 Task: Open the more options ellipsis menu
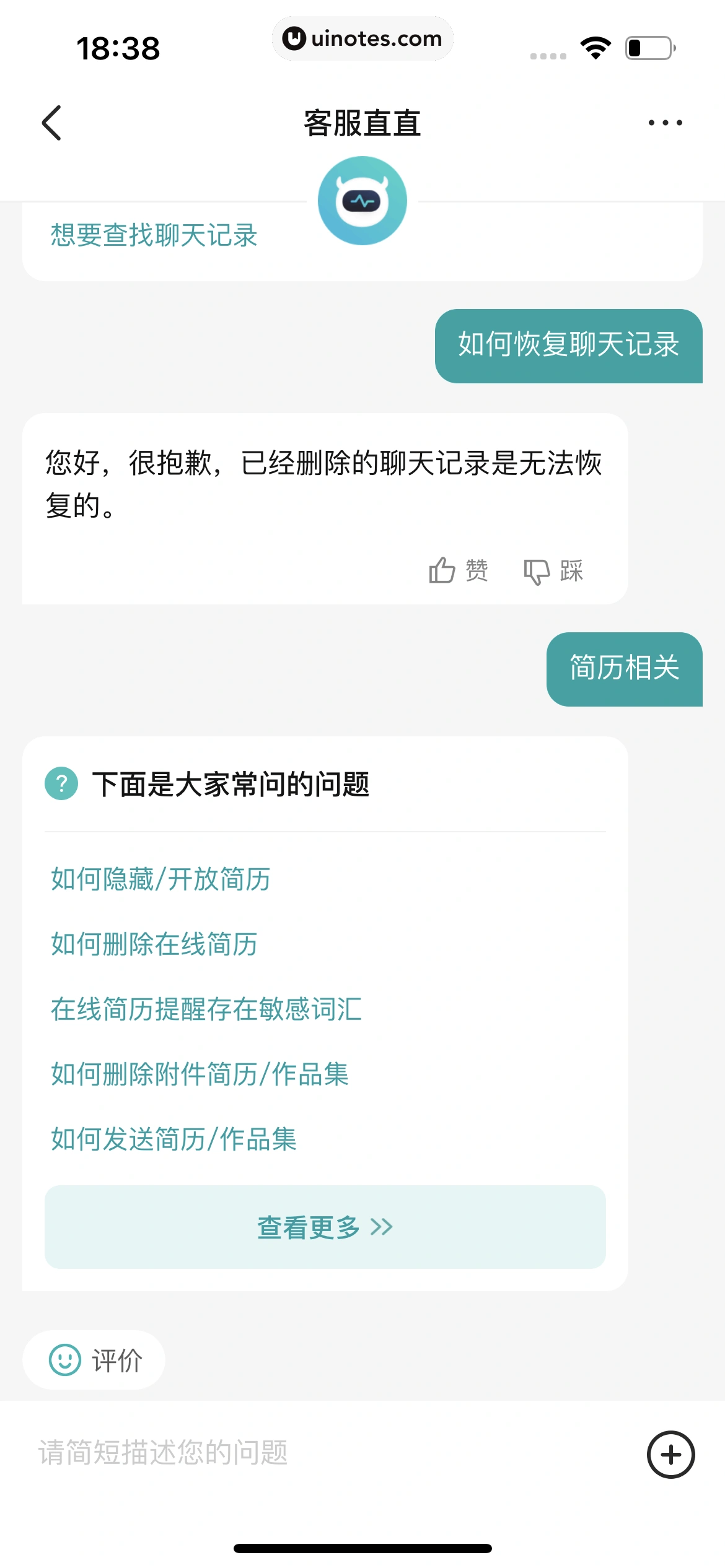[664, 122]
